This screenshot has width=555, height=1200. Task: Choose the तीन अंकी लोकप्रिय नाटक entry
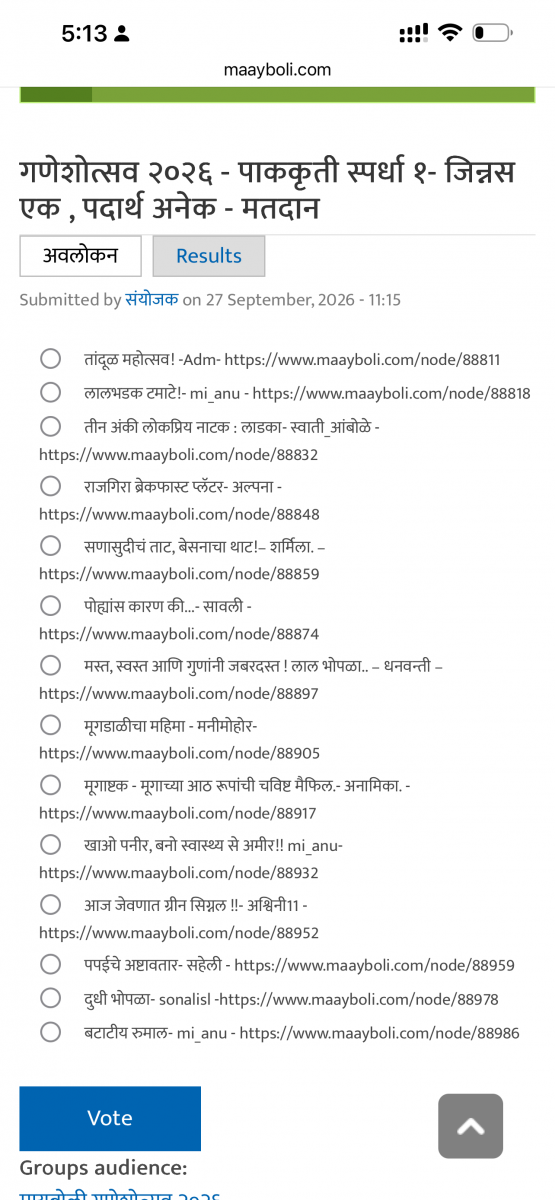tap(50, 427)
